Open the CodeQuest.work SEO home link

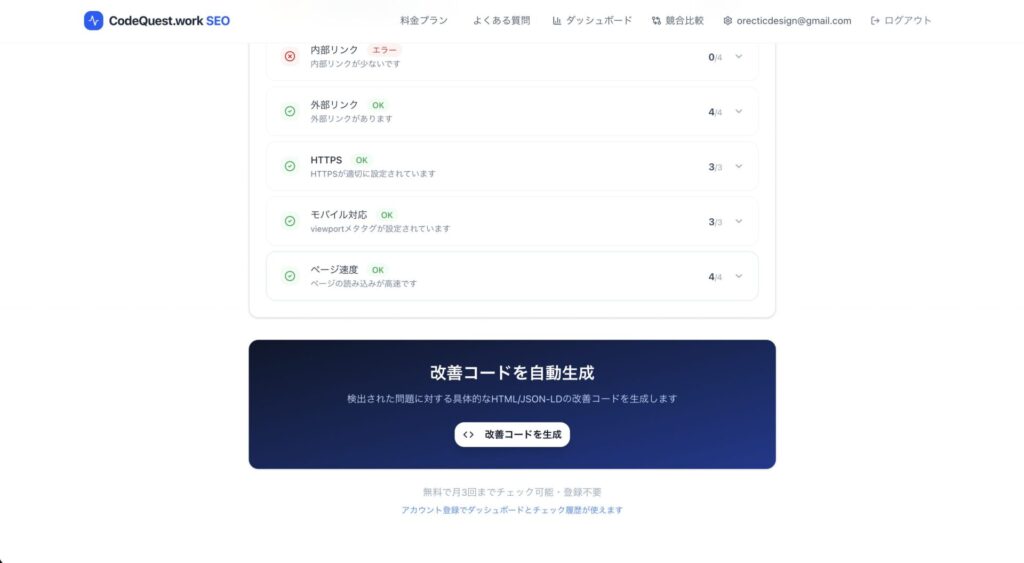[x=157, y=20]
